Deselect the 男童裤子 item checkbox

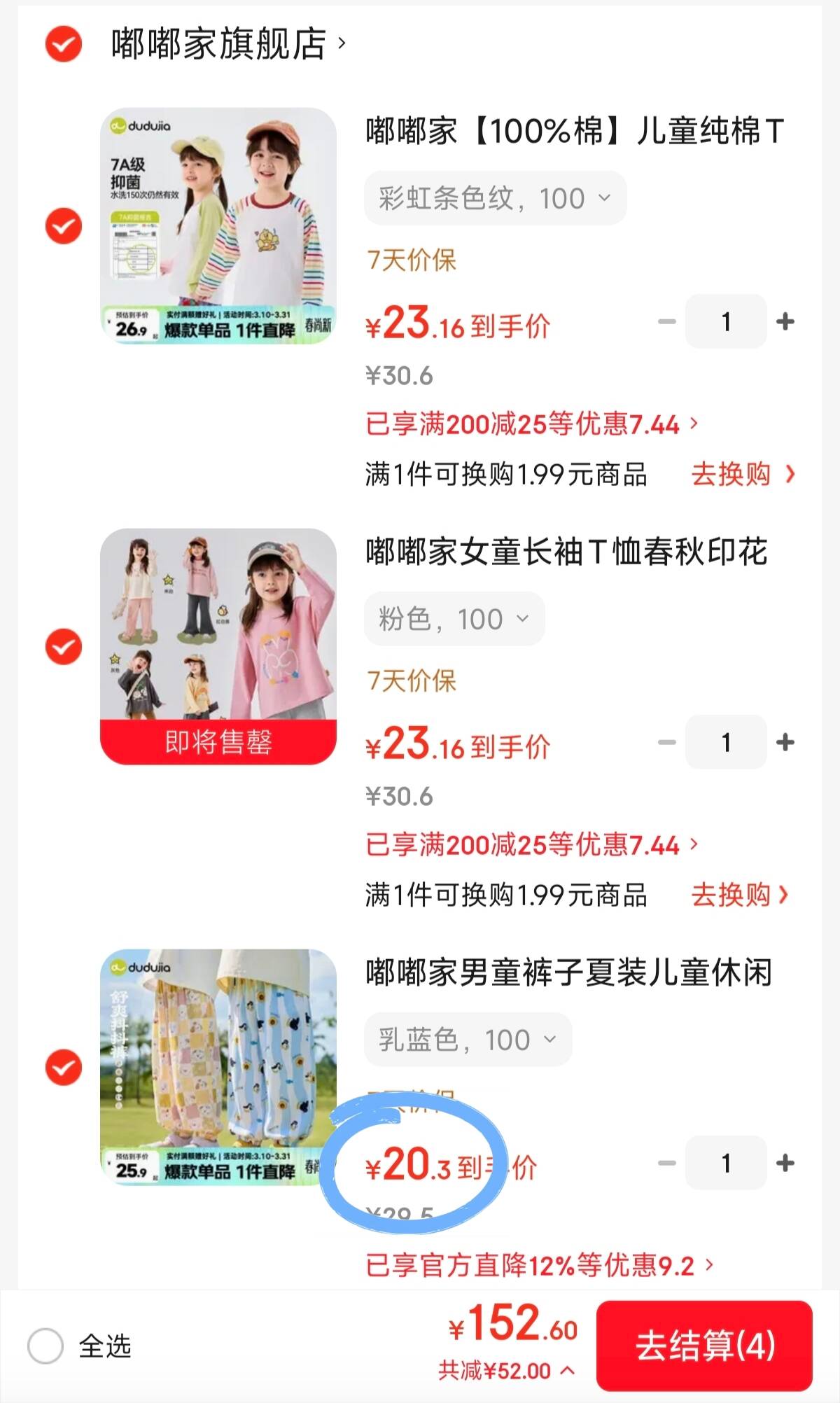point(64,1067)
